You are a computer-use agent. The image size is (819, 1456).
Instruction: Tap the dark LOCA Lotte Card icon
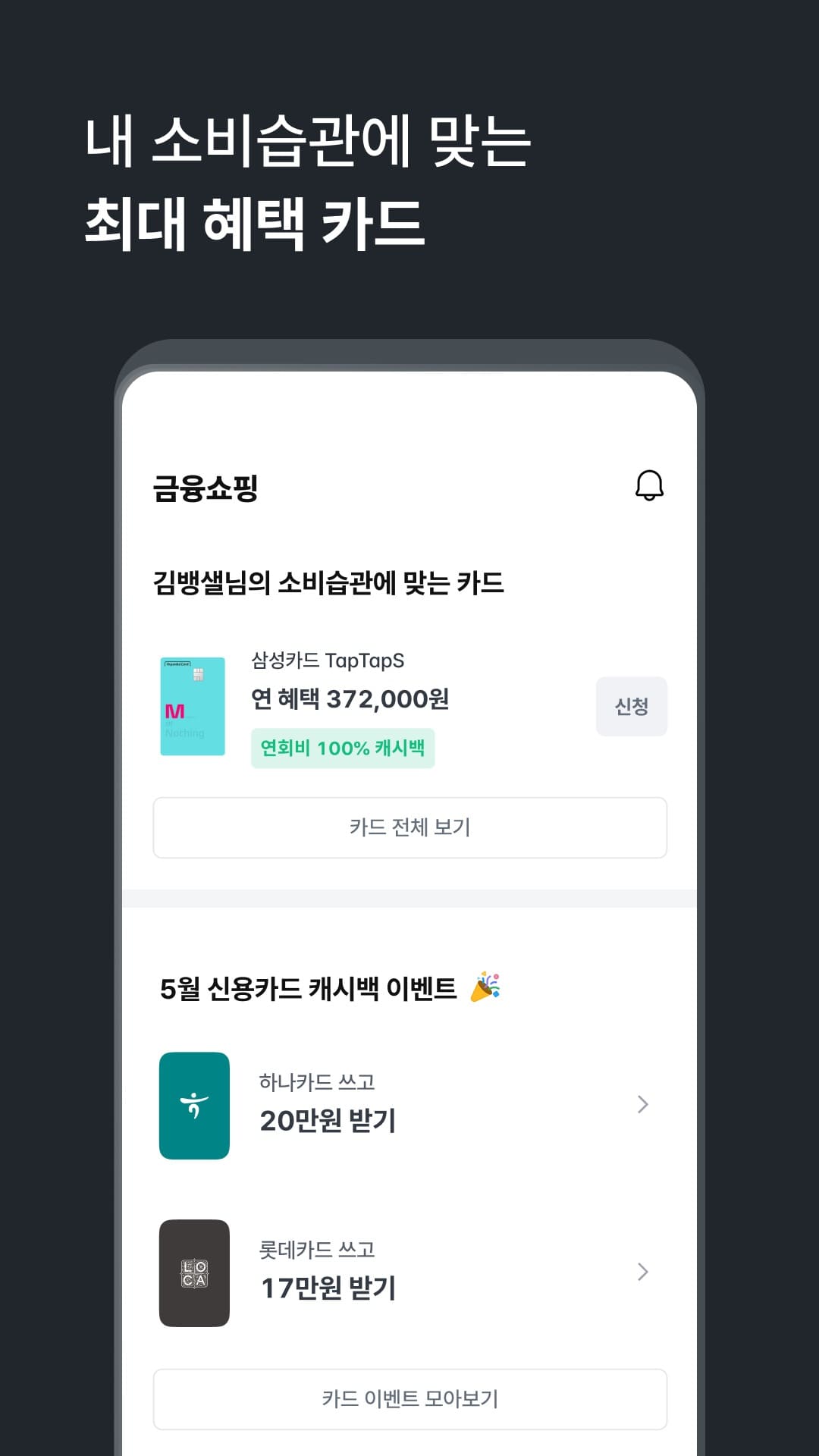194,1272
